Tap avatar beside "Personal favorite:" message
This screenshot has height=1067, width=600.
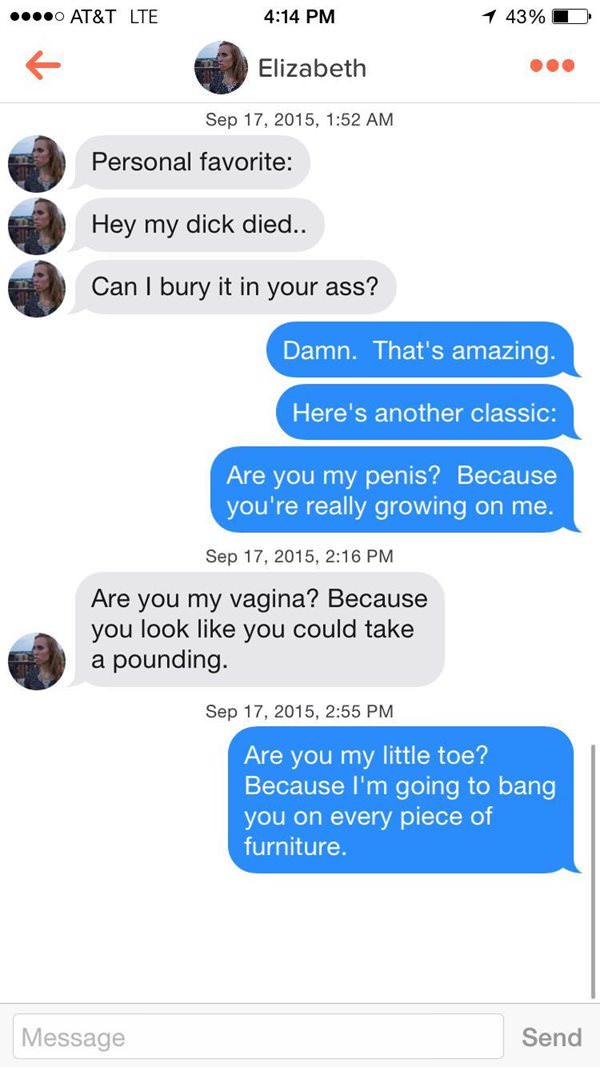click(37, 164)
